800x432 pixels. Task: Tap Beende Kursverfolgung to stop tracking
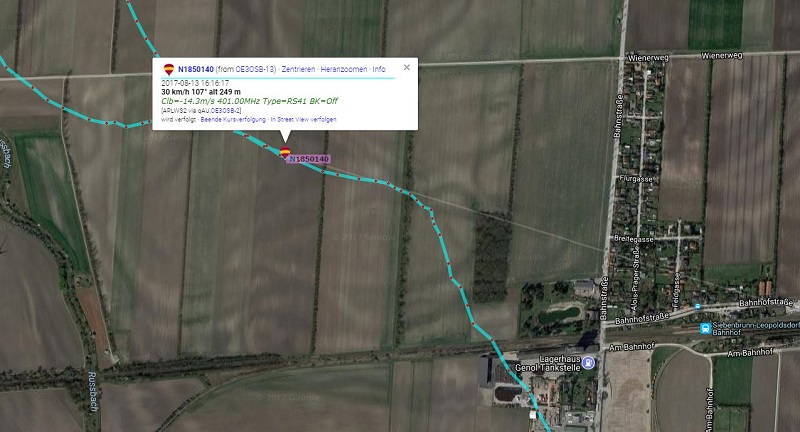point(232,119)
